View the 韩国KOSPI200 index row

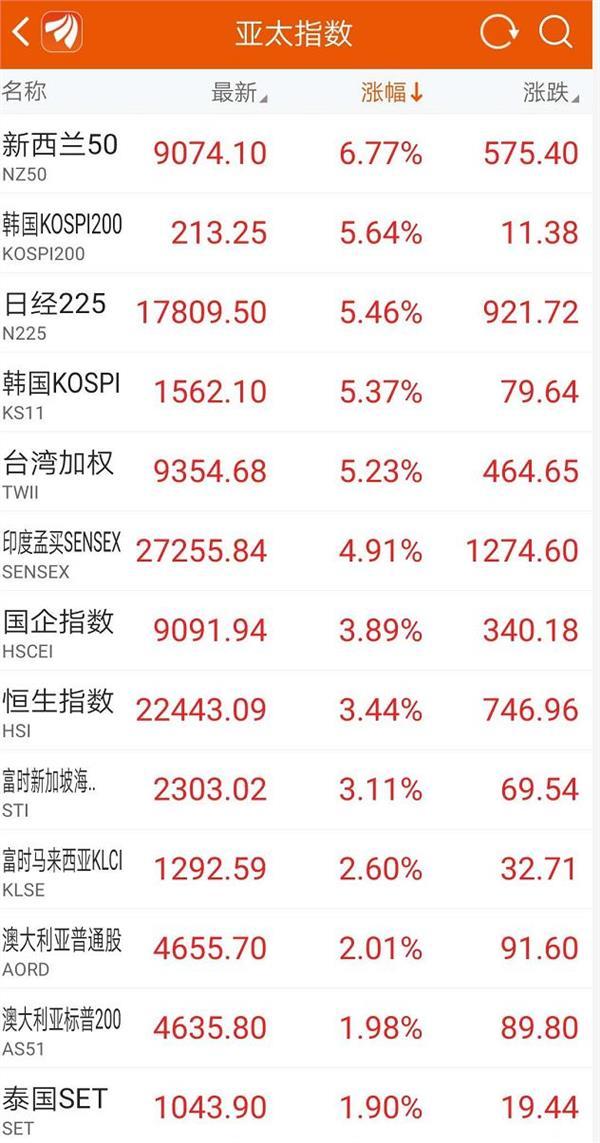(300, 233)
